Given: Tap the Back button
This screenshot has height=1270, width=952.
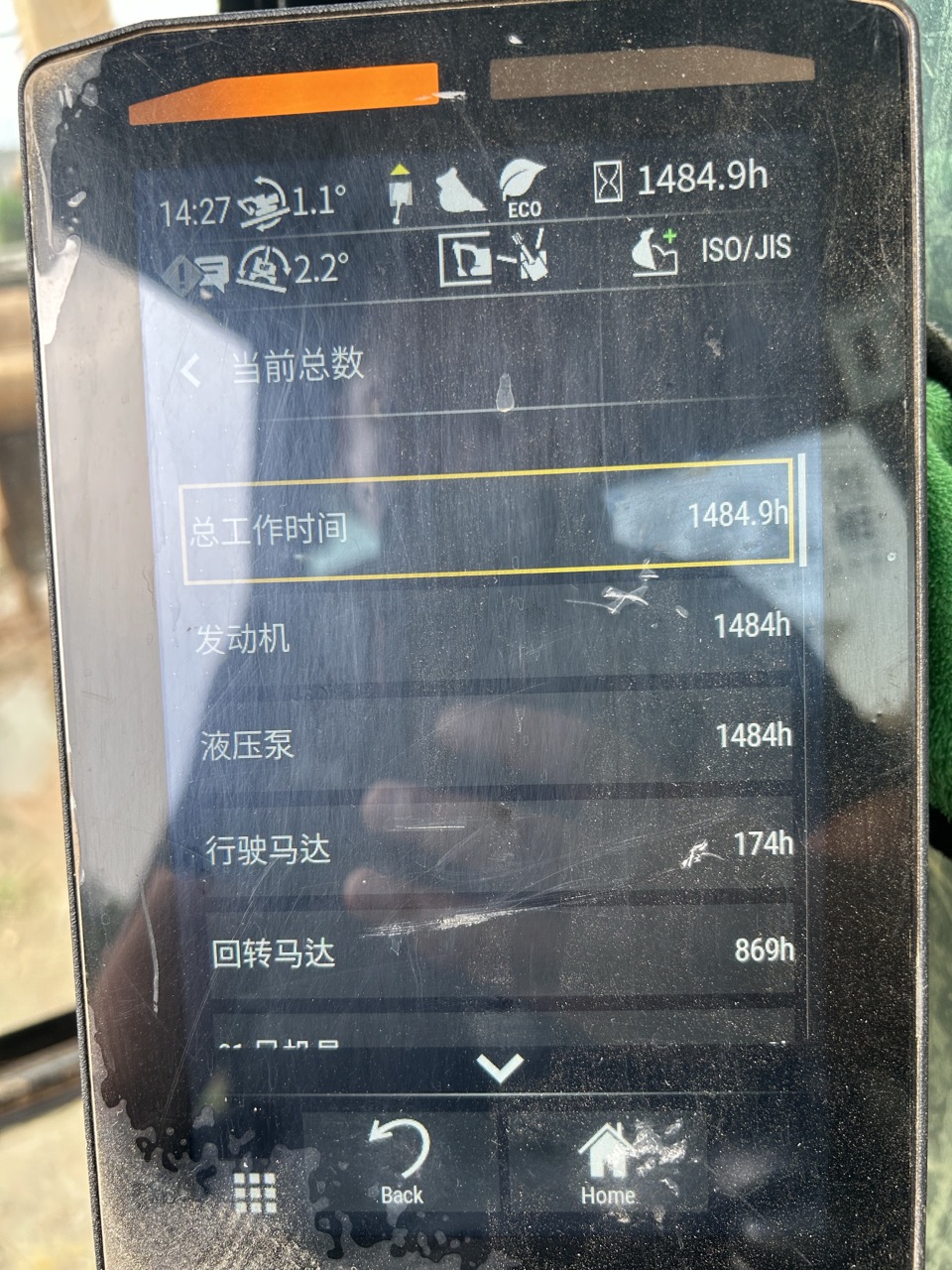Looking at the screenshot, I should [x=402, y=1163].
